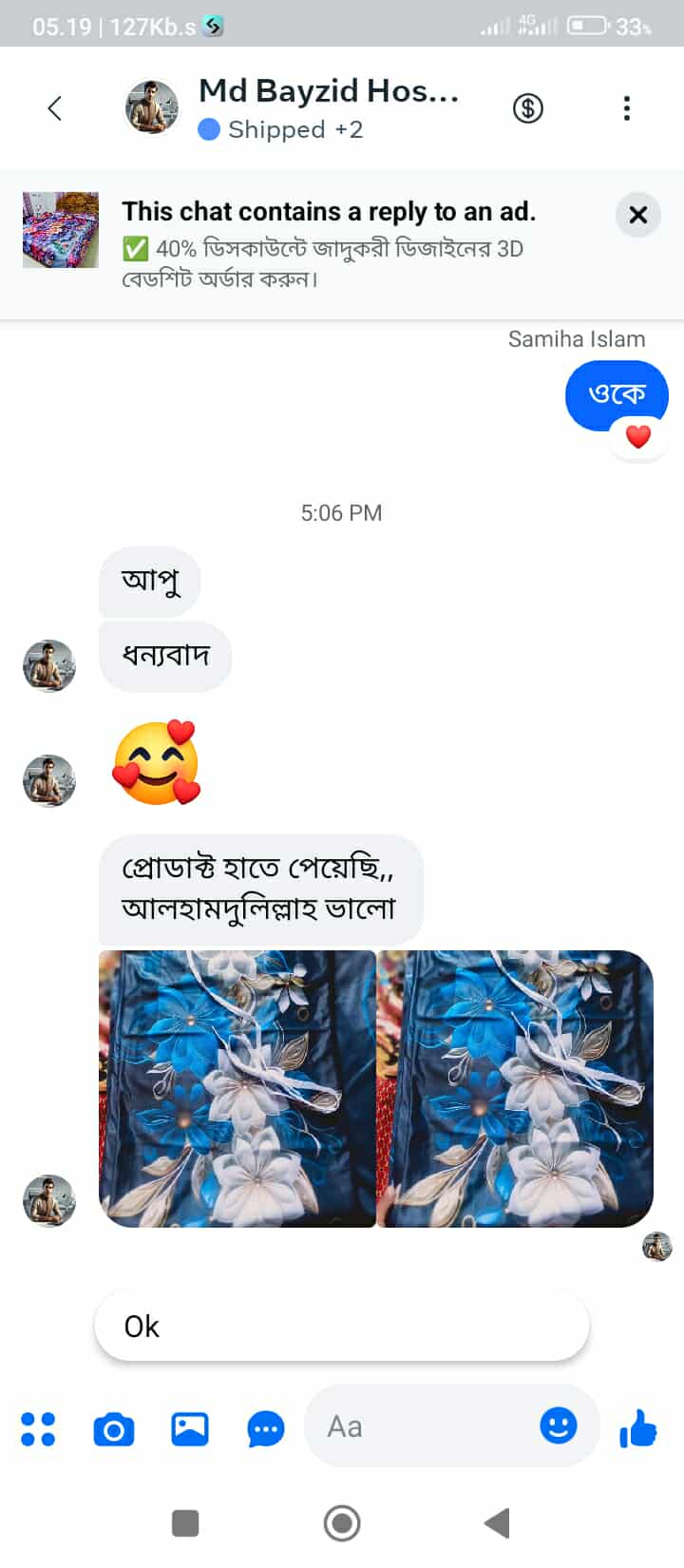Dismiss the ad reply banner
Screen dimensions: 684x1568
pyautogui.click(x=637, y=215)
